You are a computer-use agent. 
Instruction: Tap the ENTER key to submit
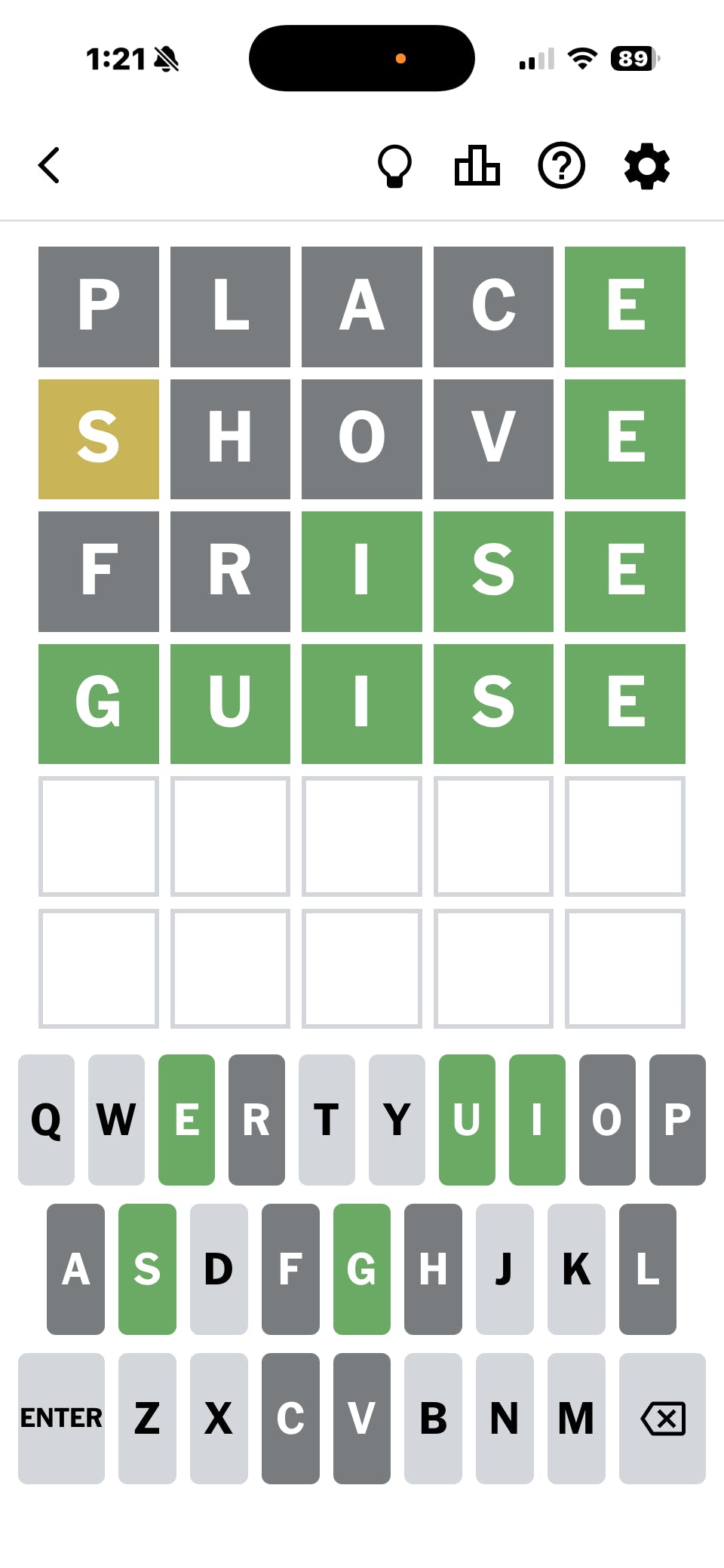pos(61,1418)
